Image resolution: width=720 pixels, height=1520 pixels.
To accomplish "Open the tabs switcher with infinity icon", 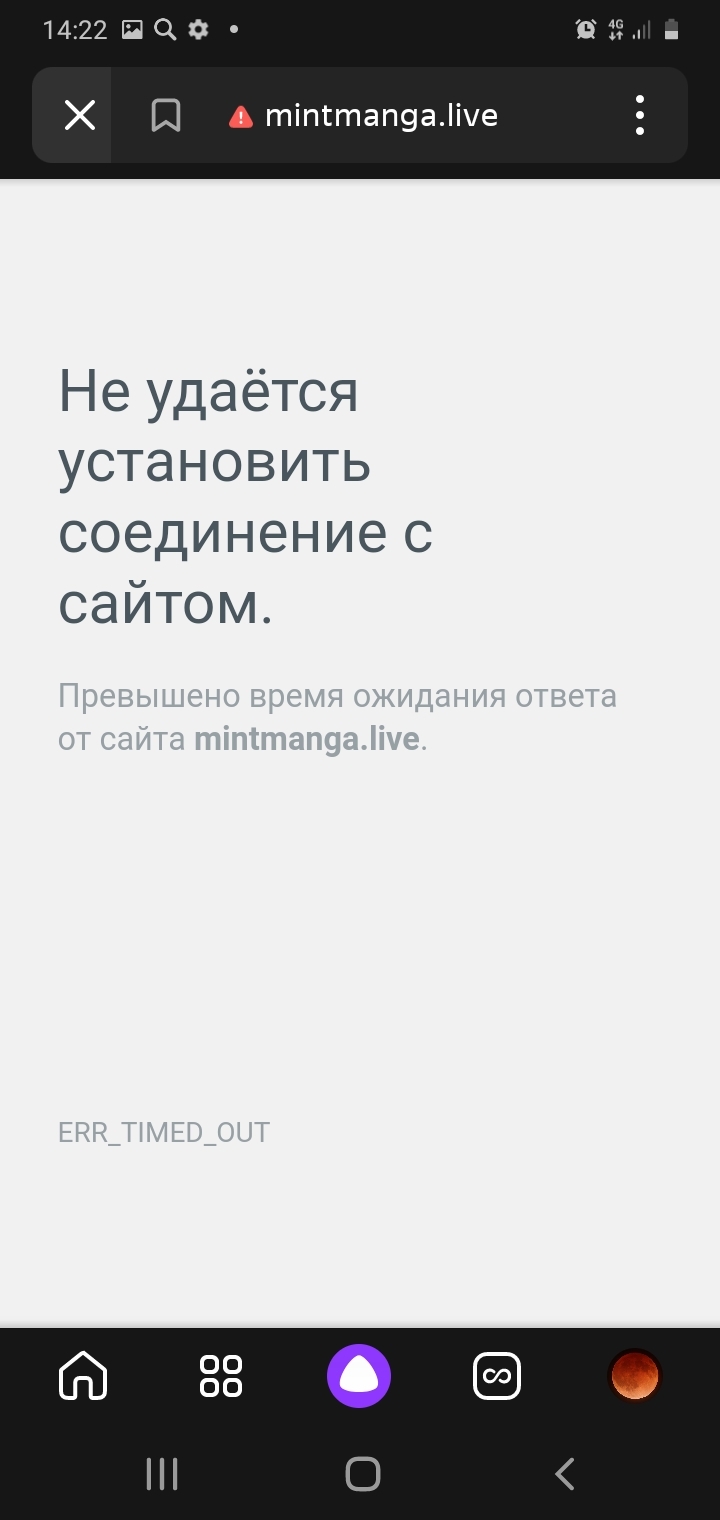I will coord(497,1377).
